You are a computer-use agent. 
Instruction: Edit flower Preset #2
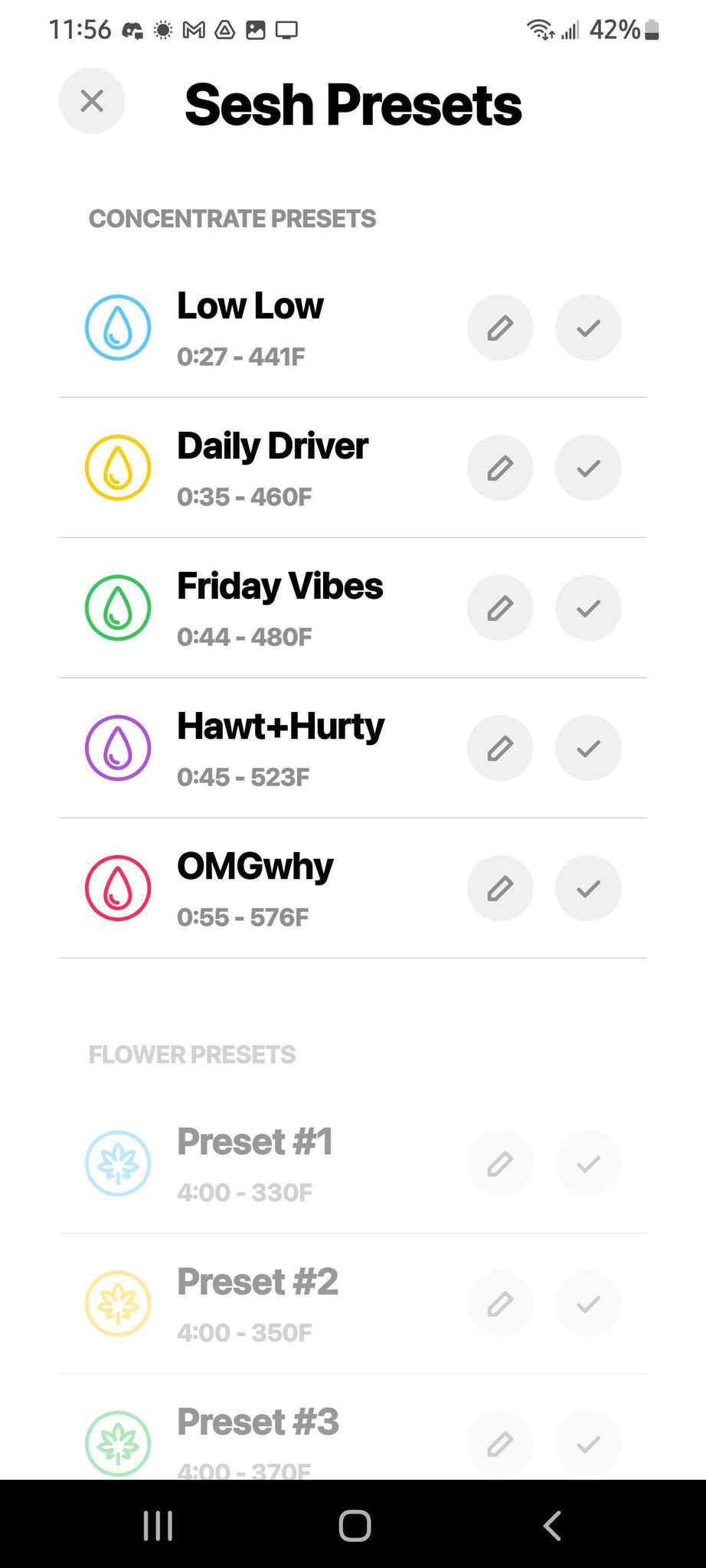[500, 1304]
